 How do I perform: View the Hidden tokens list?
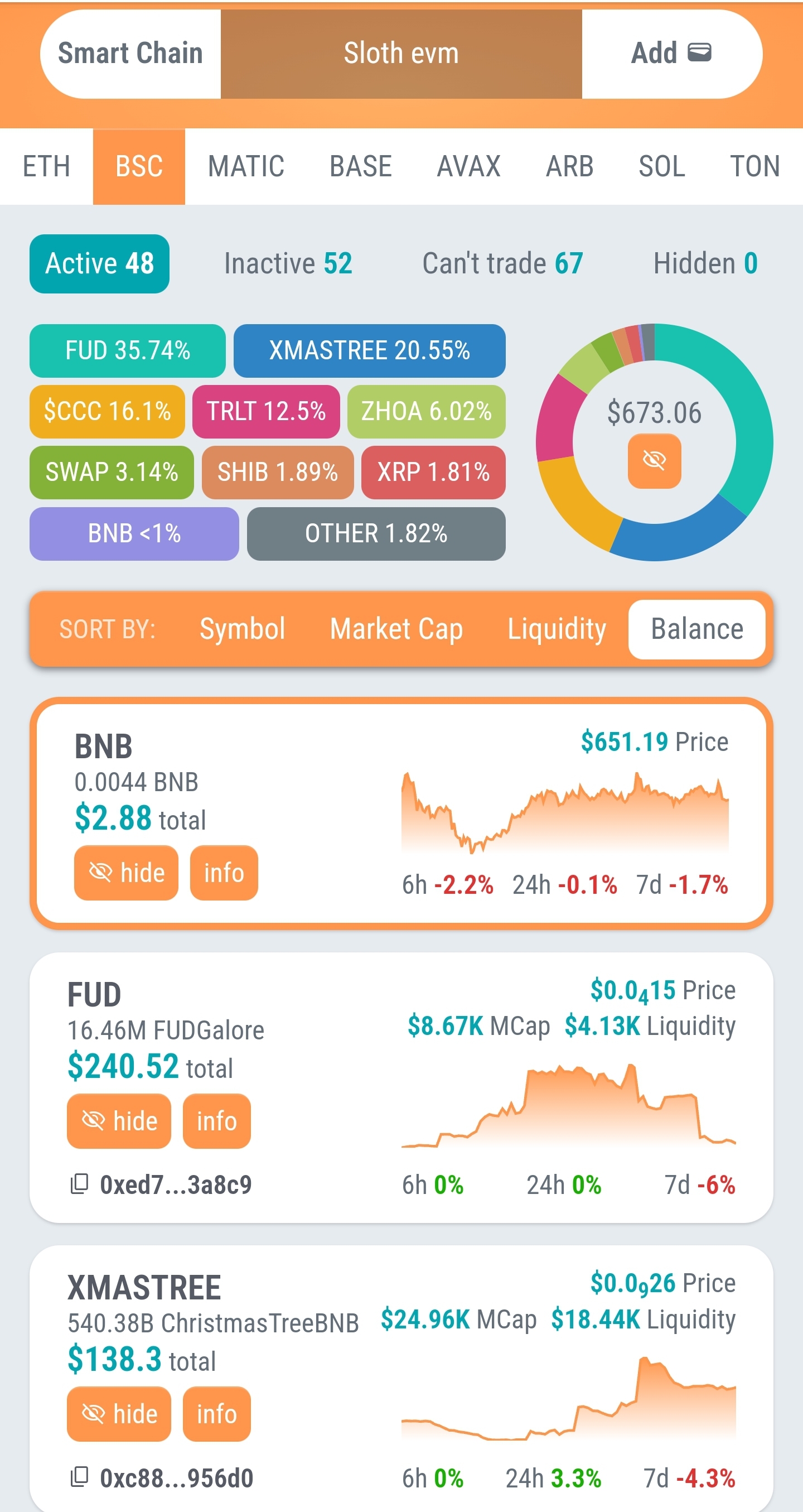(704, 263)
